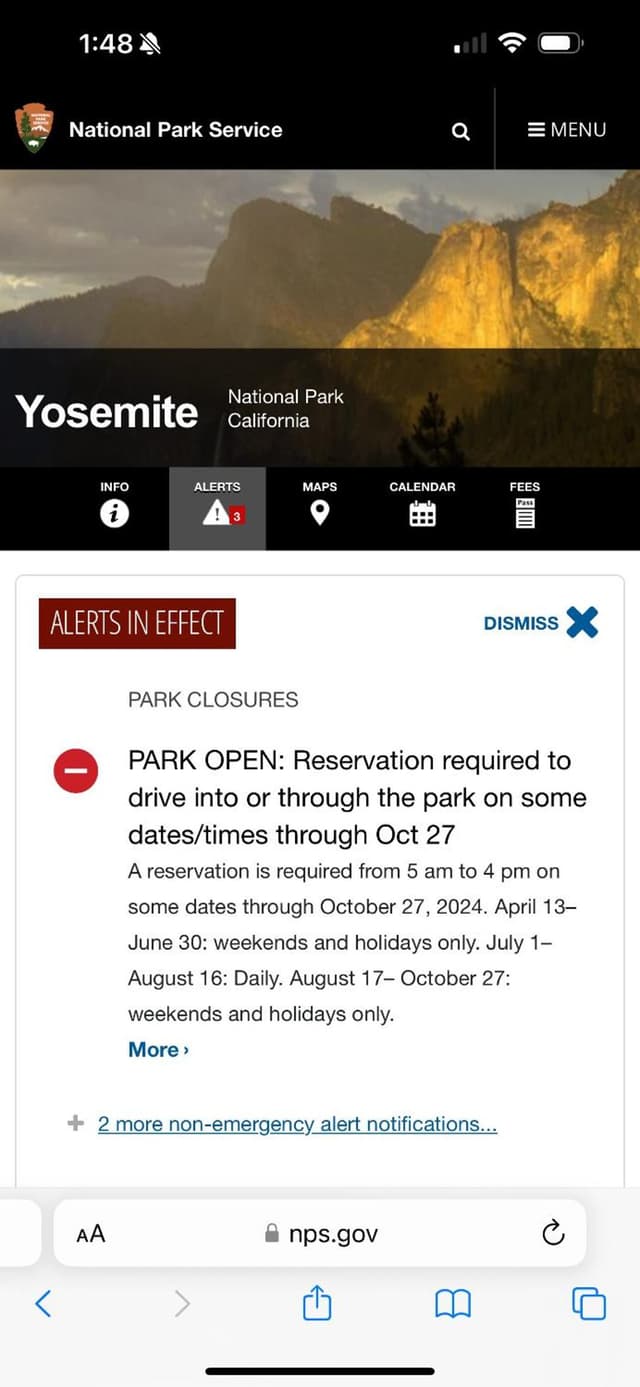Select the ALERTS tab
The width and height of the screenshot is (640, 1387).
(217, 507)
